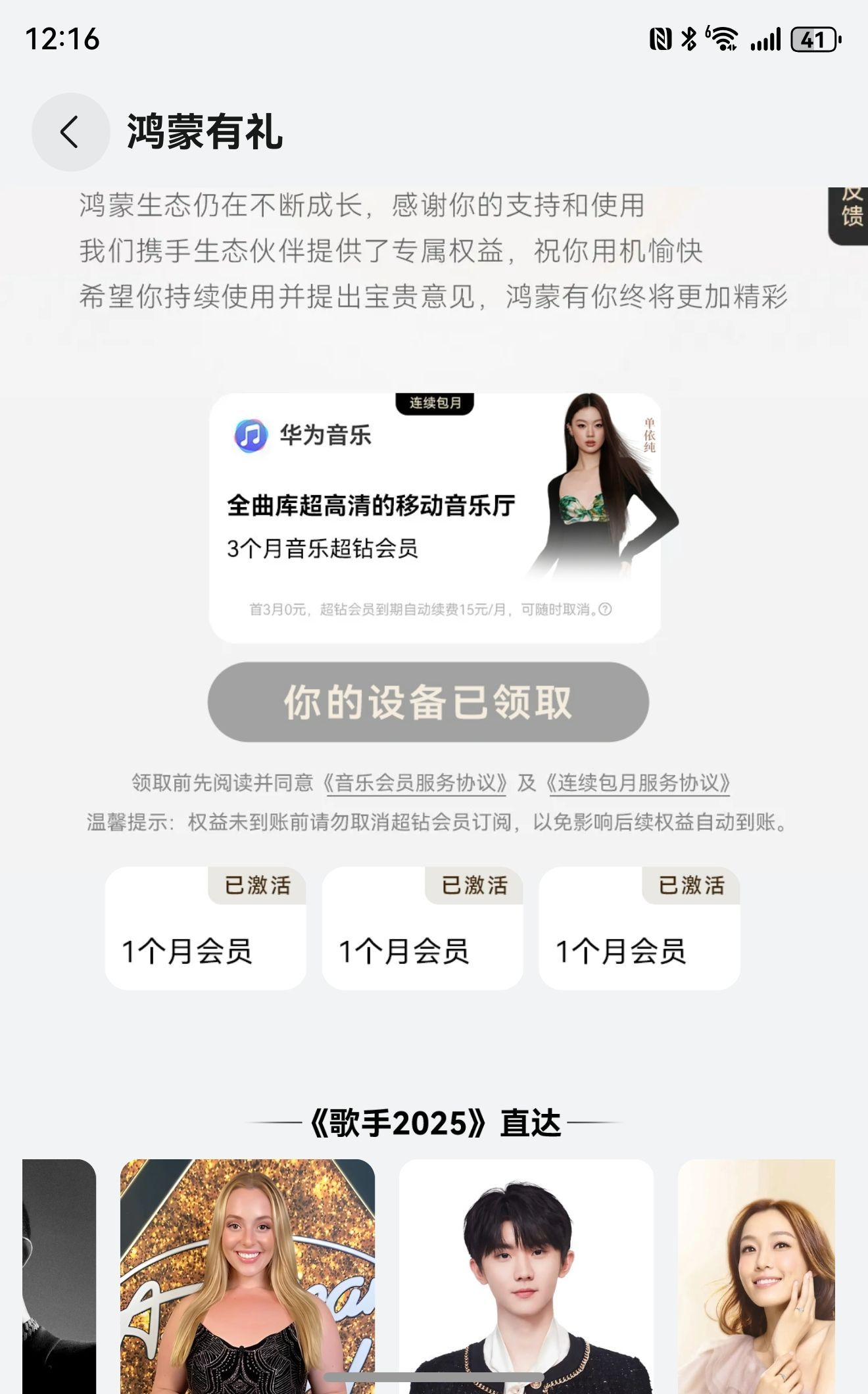Tap the question mark beside auto-renewal terms
Image resolution: width=868 pixels, height=1394 pixels.
606,610
